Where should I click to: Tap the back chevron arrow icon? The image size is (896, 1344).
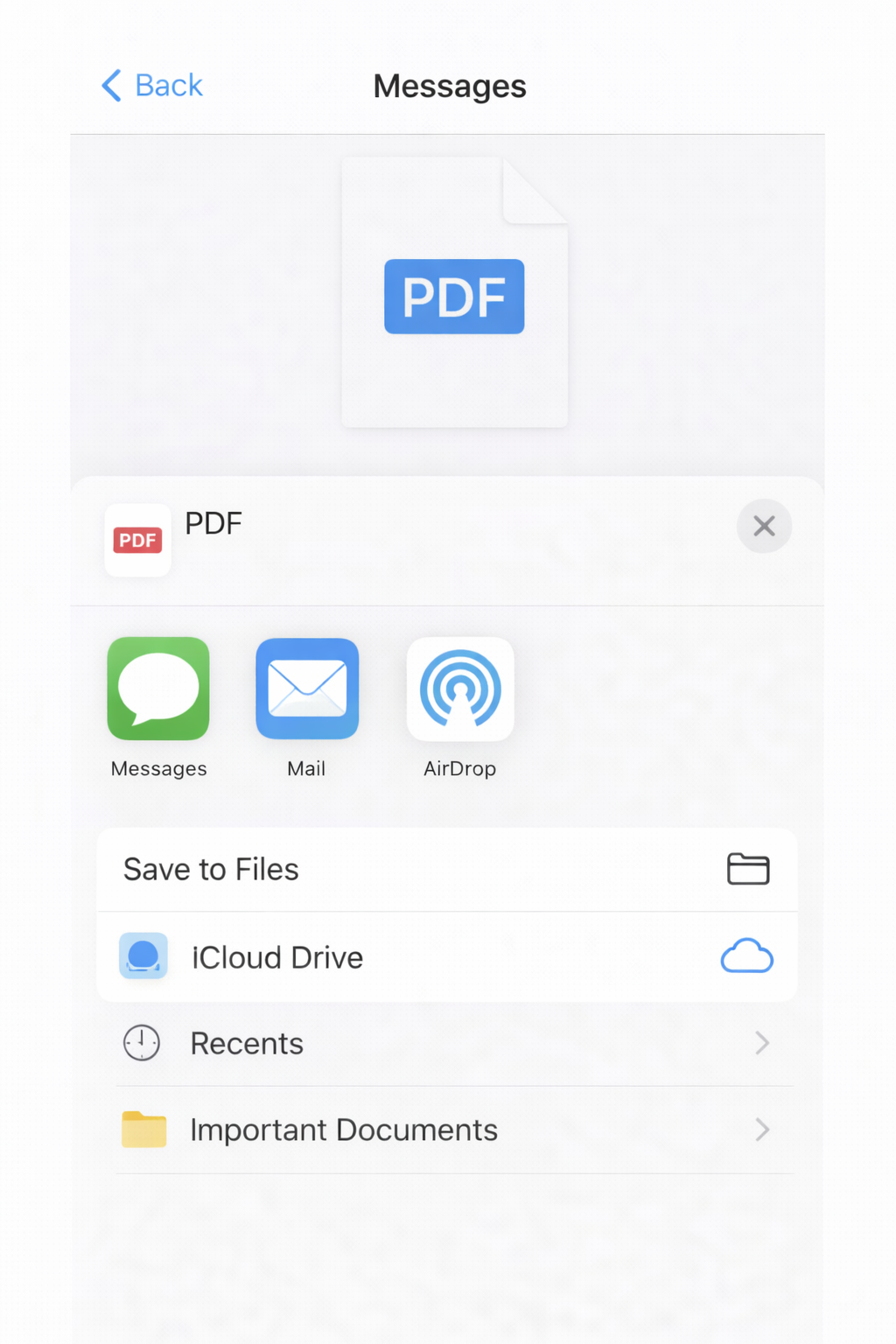[x=109, y=85]
